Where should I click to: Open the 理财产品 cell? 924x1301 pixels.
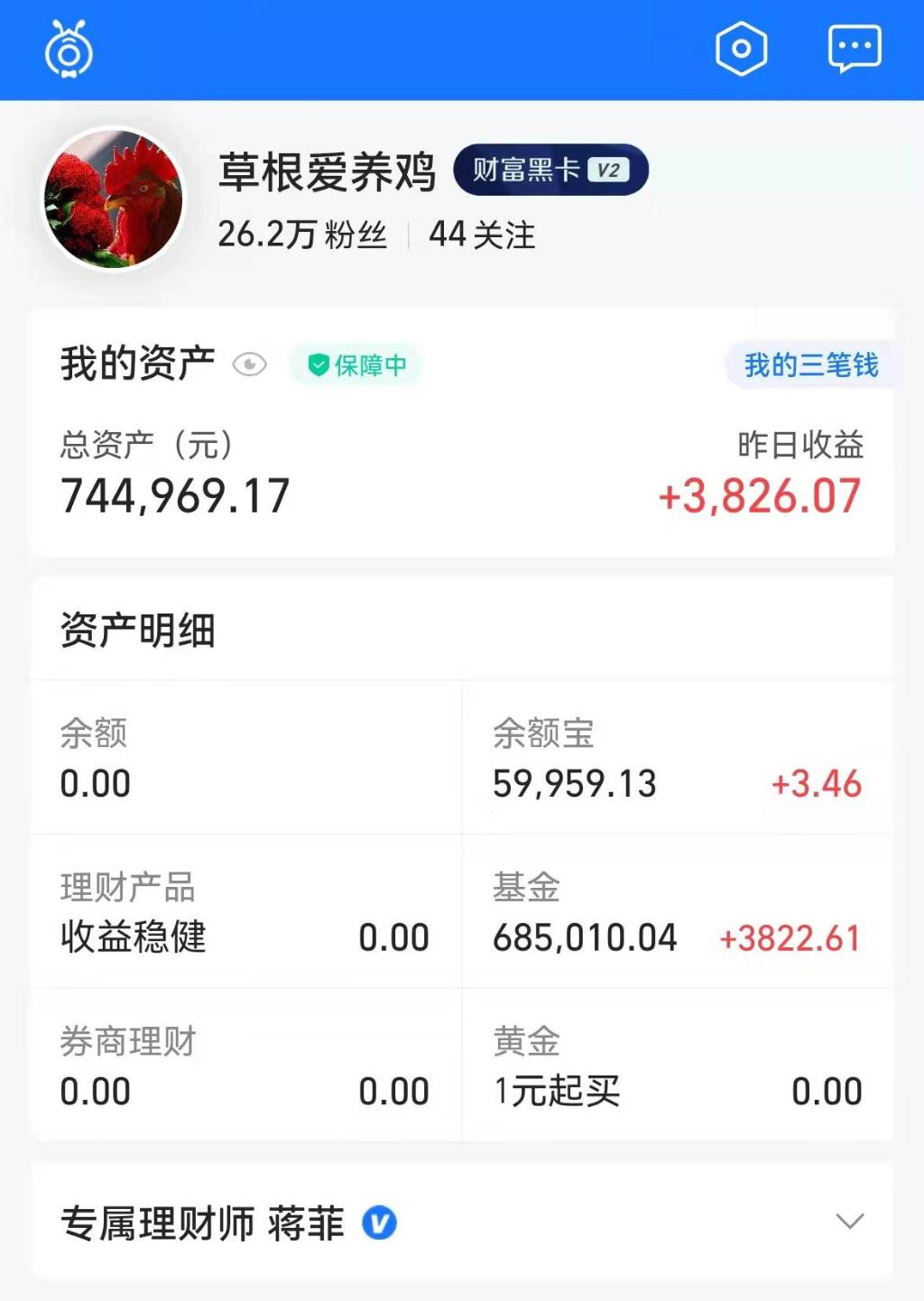tap(245, 912)
